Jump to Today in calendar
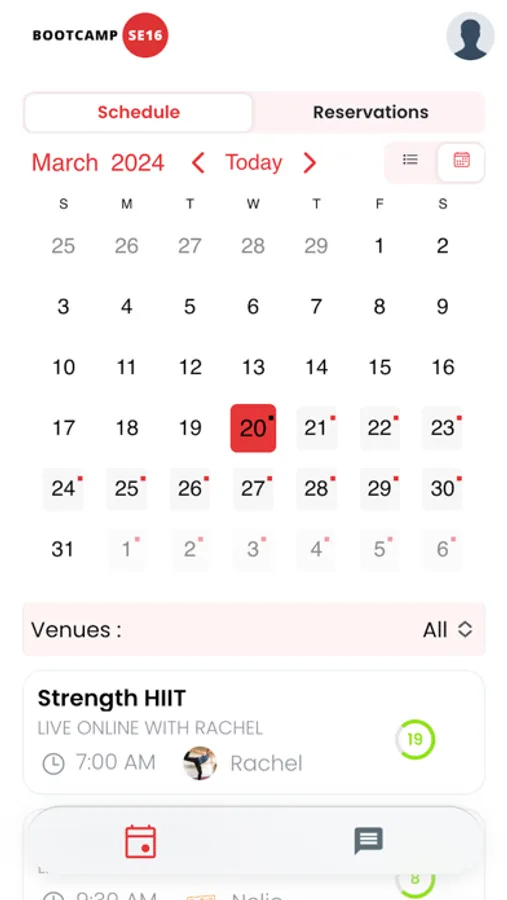The width and height of the screenshot is (507, 900). coord(253,162)
